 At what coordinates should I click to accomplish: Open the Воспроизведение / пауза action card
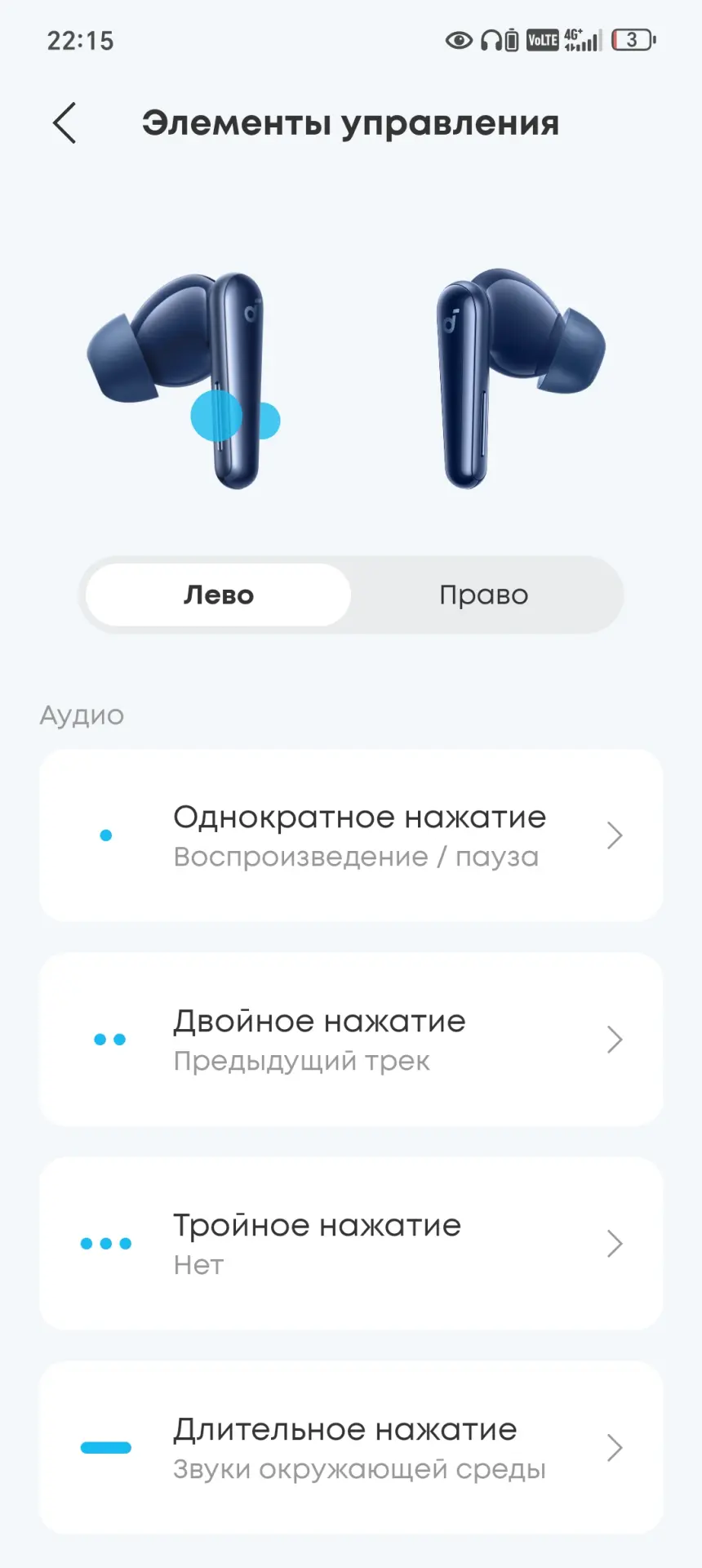tap(351, 835)
